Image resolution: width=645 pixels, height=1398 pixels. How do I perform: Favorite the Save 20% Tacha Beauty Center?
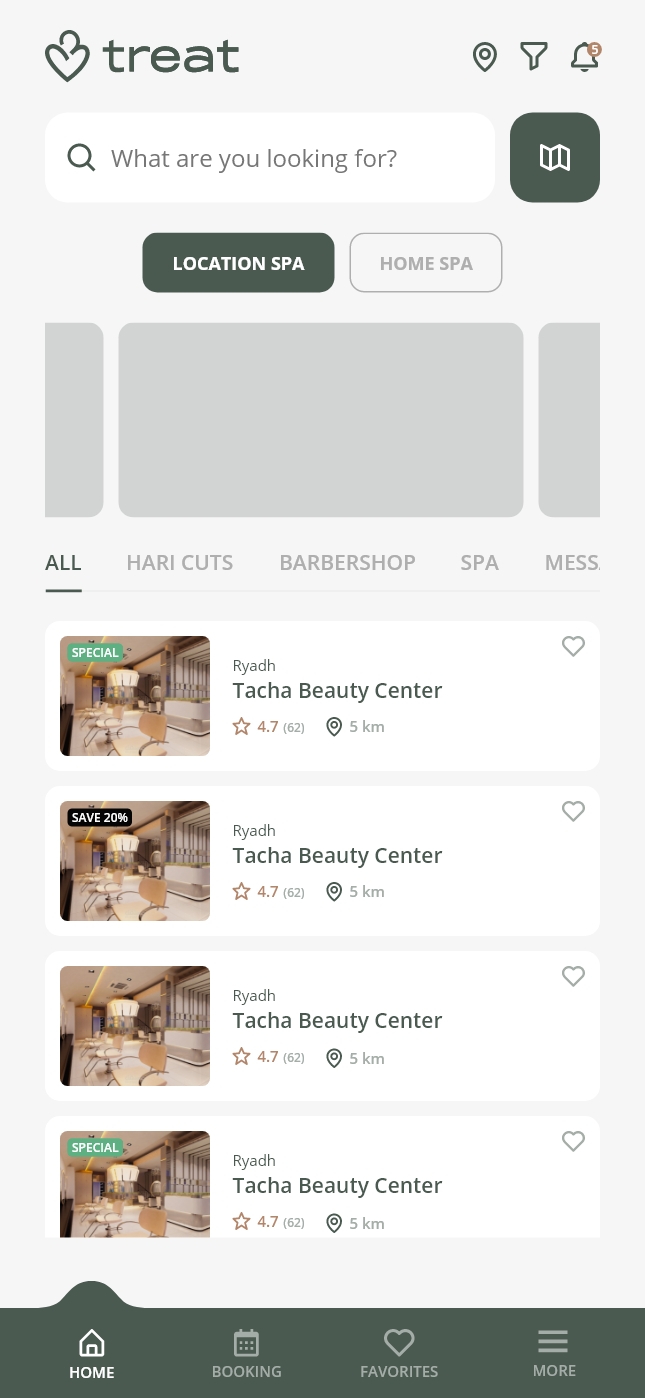coord(573,811)
